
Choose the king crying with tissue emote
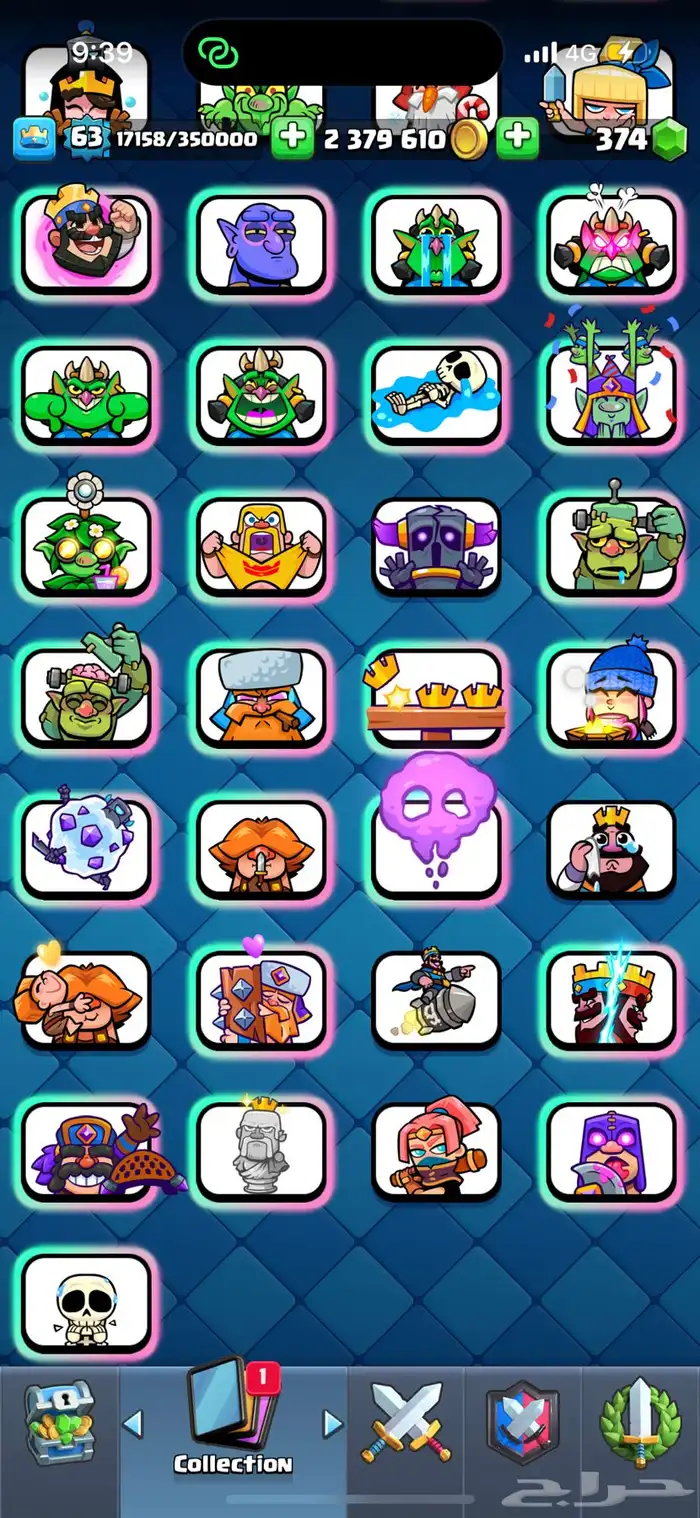[611, 848]
